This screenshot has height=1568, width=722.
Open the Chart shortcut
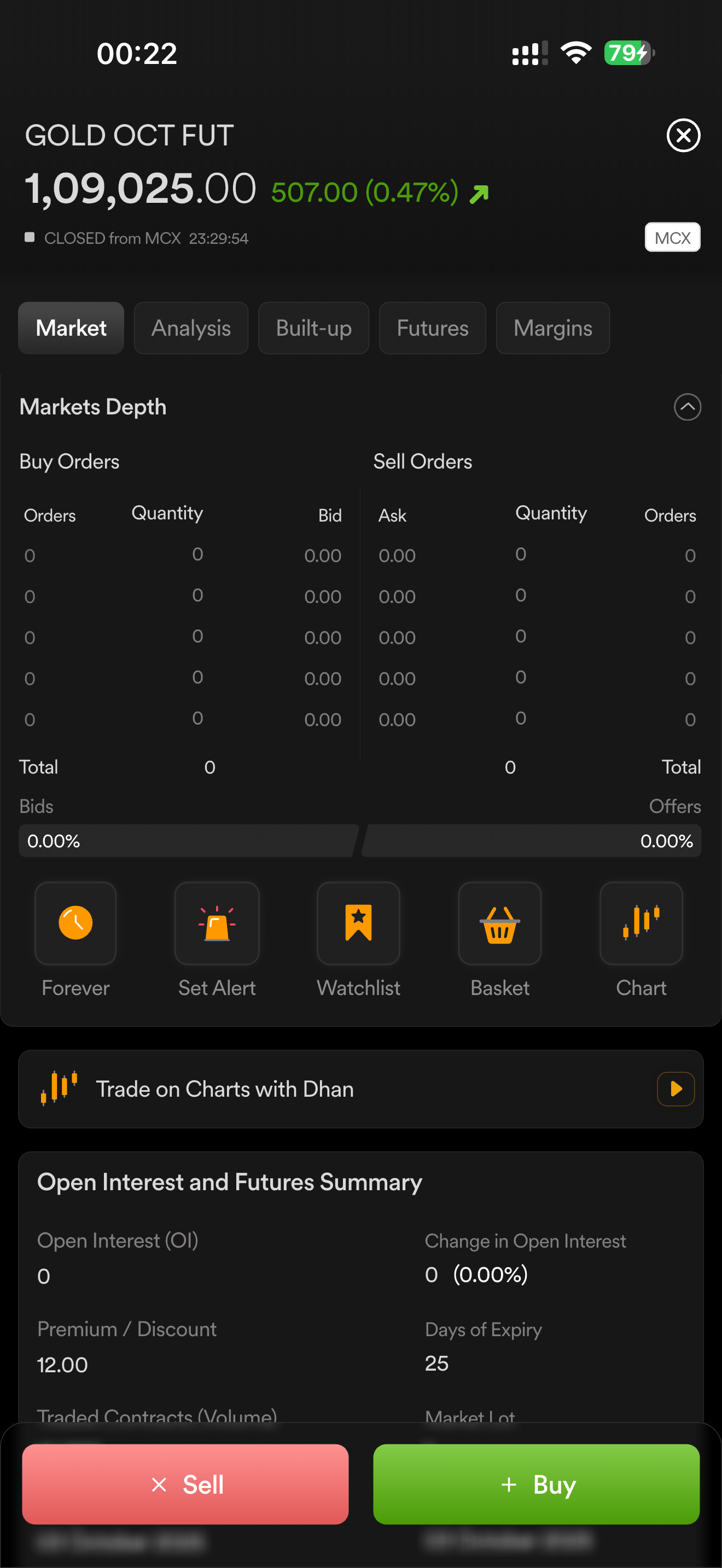coord(641,923)
